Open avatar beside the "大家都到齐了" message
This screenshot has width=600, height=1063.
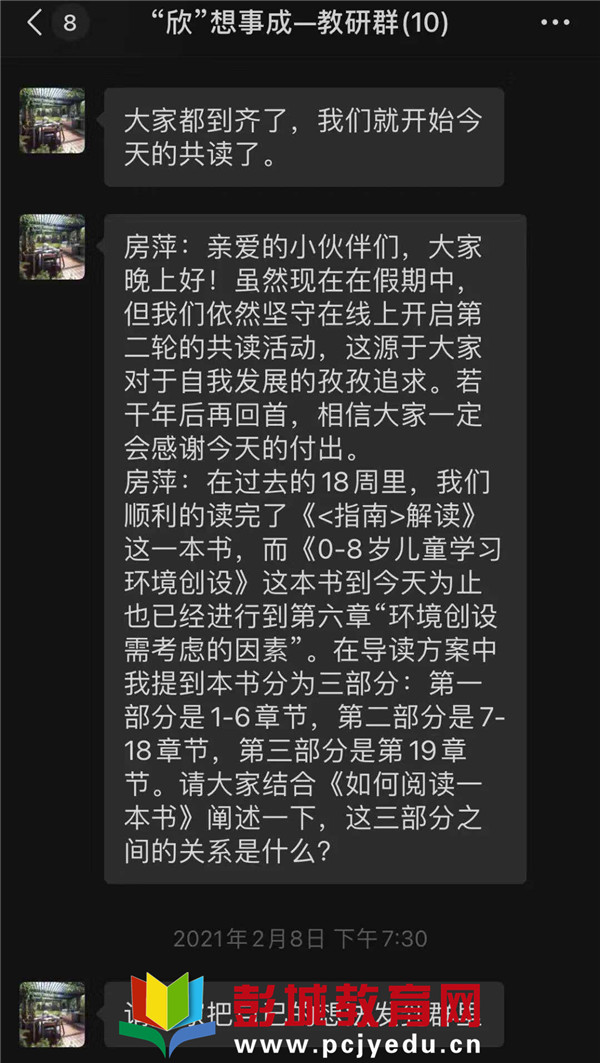coord(52,120)
